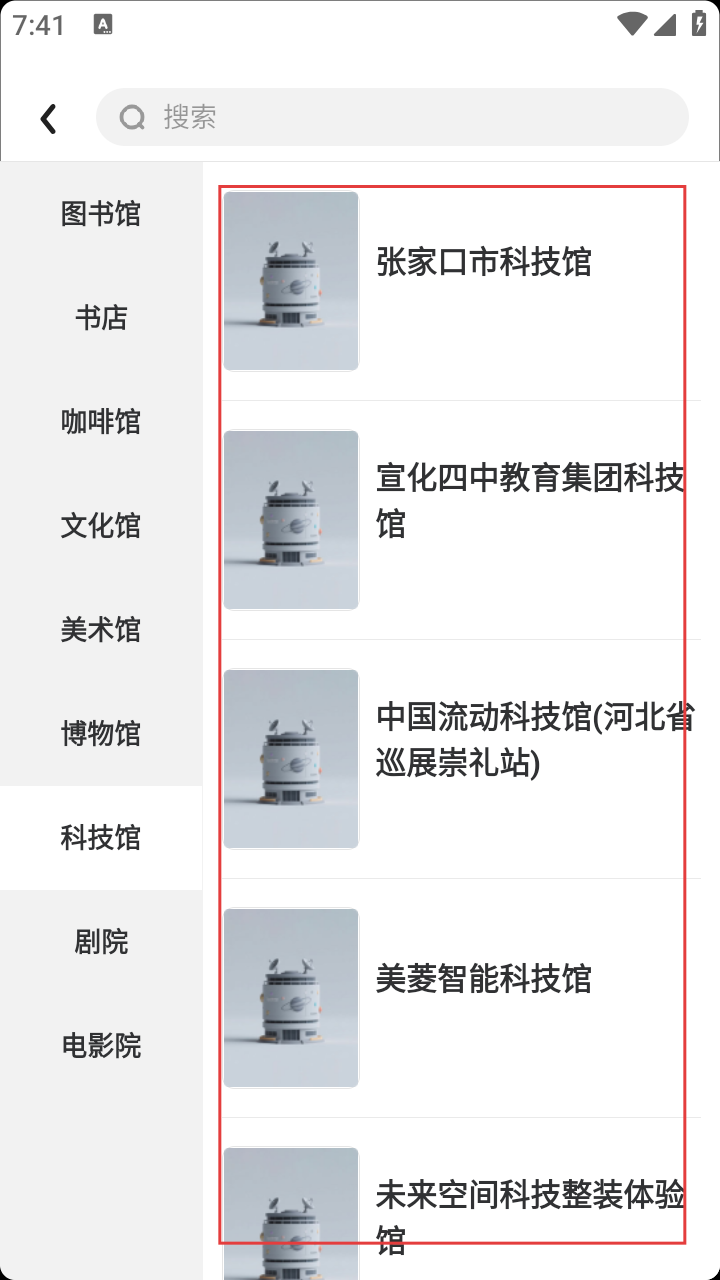Go back using the arrow icon
Image resolution: width=720 pixels, height=1280 pixels.
pos(48,118)
